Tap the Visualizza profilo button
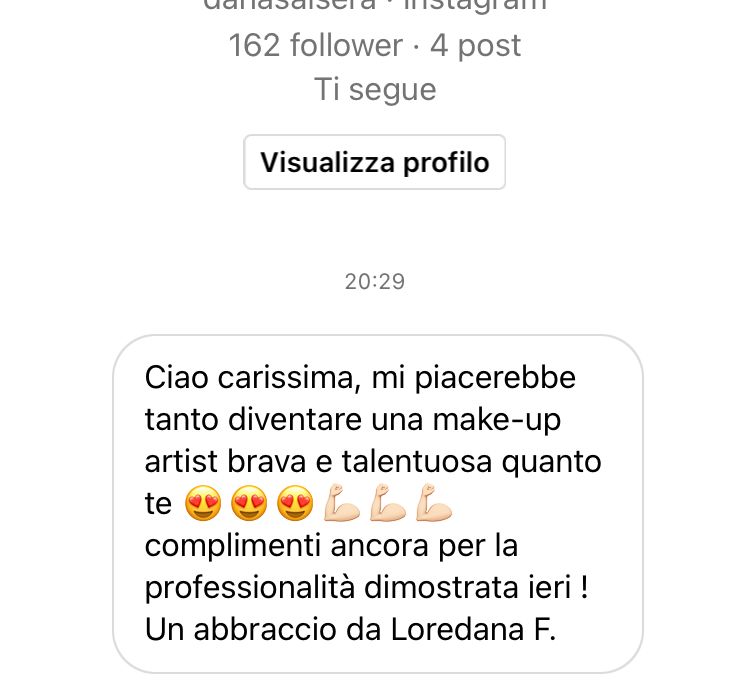Viewport: 750px width, 681px height. pos(375,162)
